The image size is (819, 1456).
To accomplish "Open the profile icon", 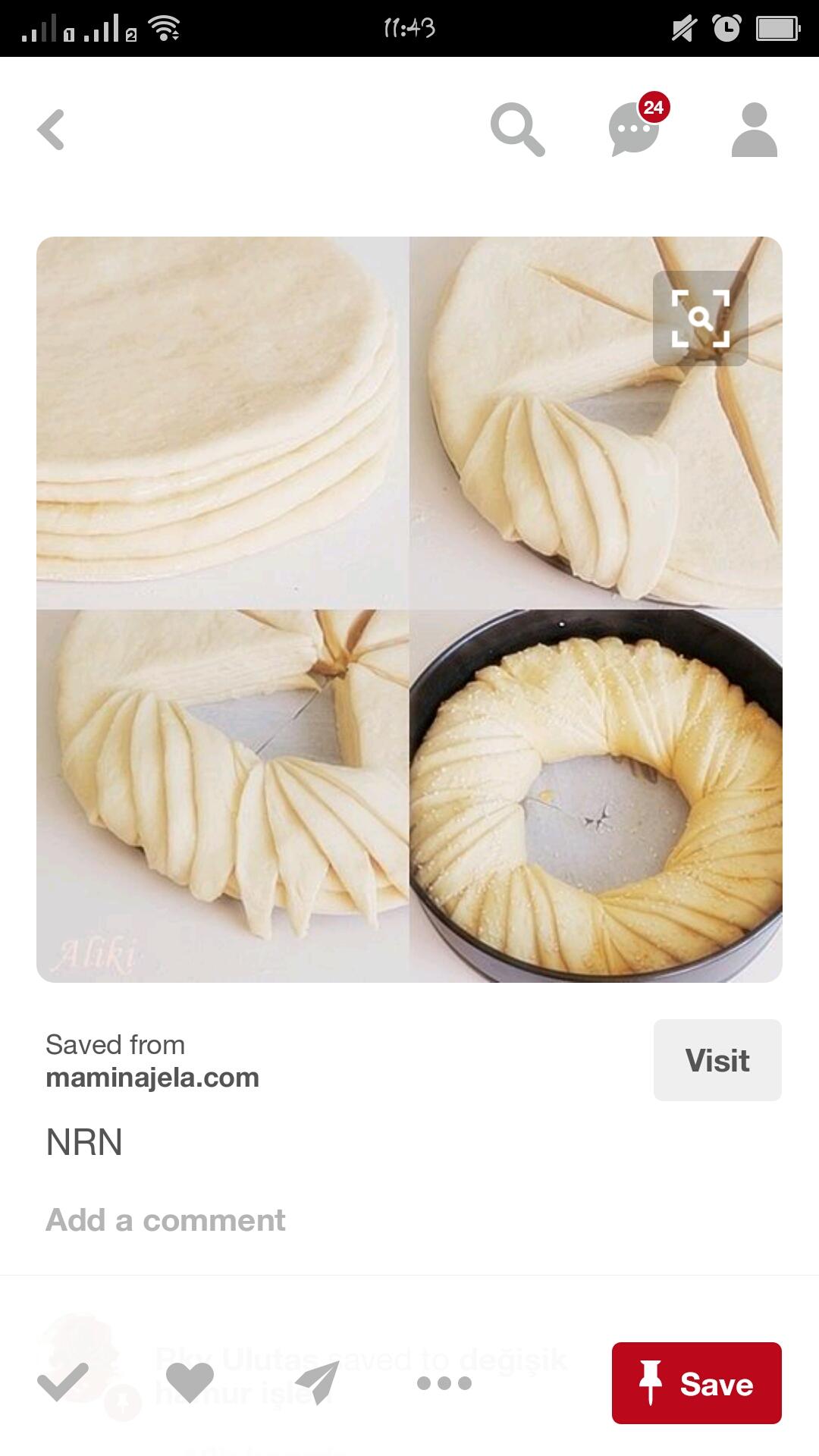I will (x=754, y=130).
